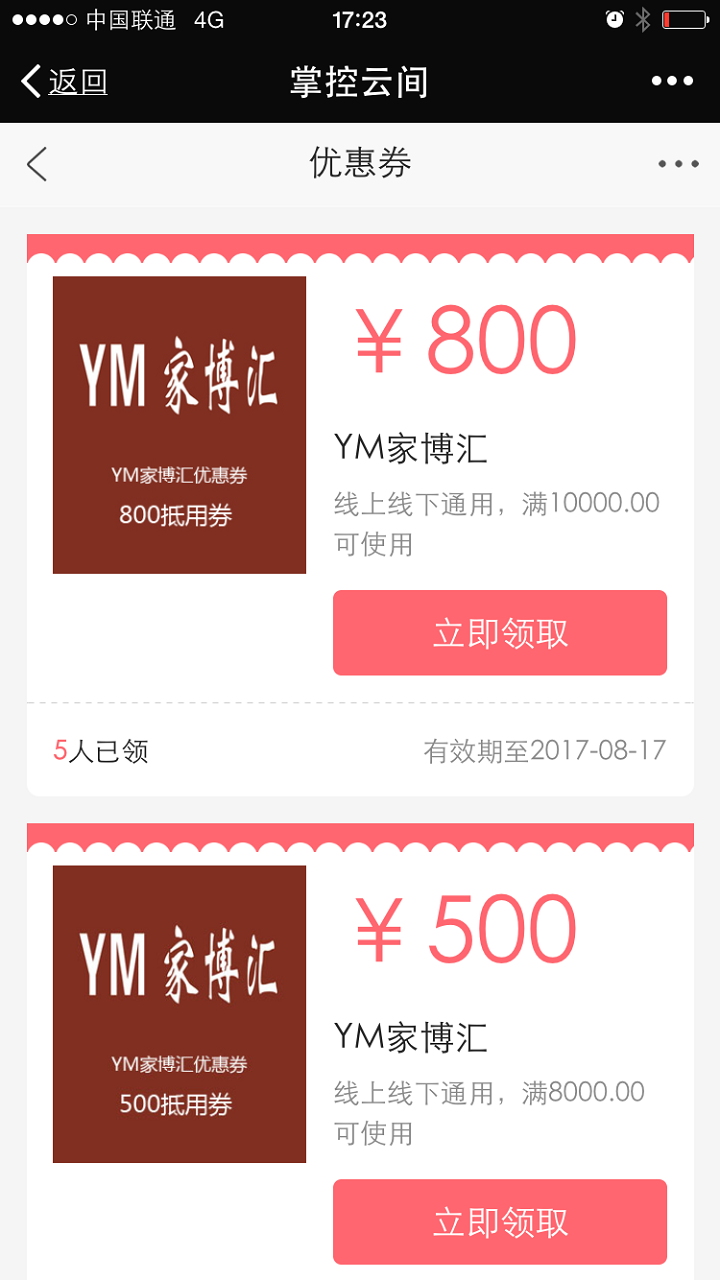Select the 返回 link to go back
This screenshot has width=720, height=1280.
click(75, 82)
